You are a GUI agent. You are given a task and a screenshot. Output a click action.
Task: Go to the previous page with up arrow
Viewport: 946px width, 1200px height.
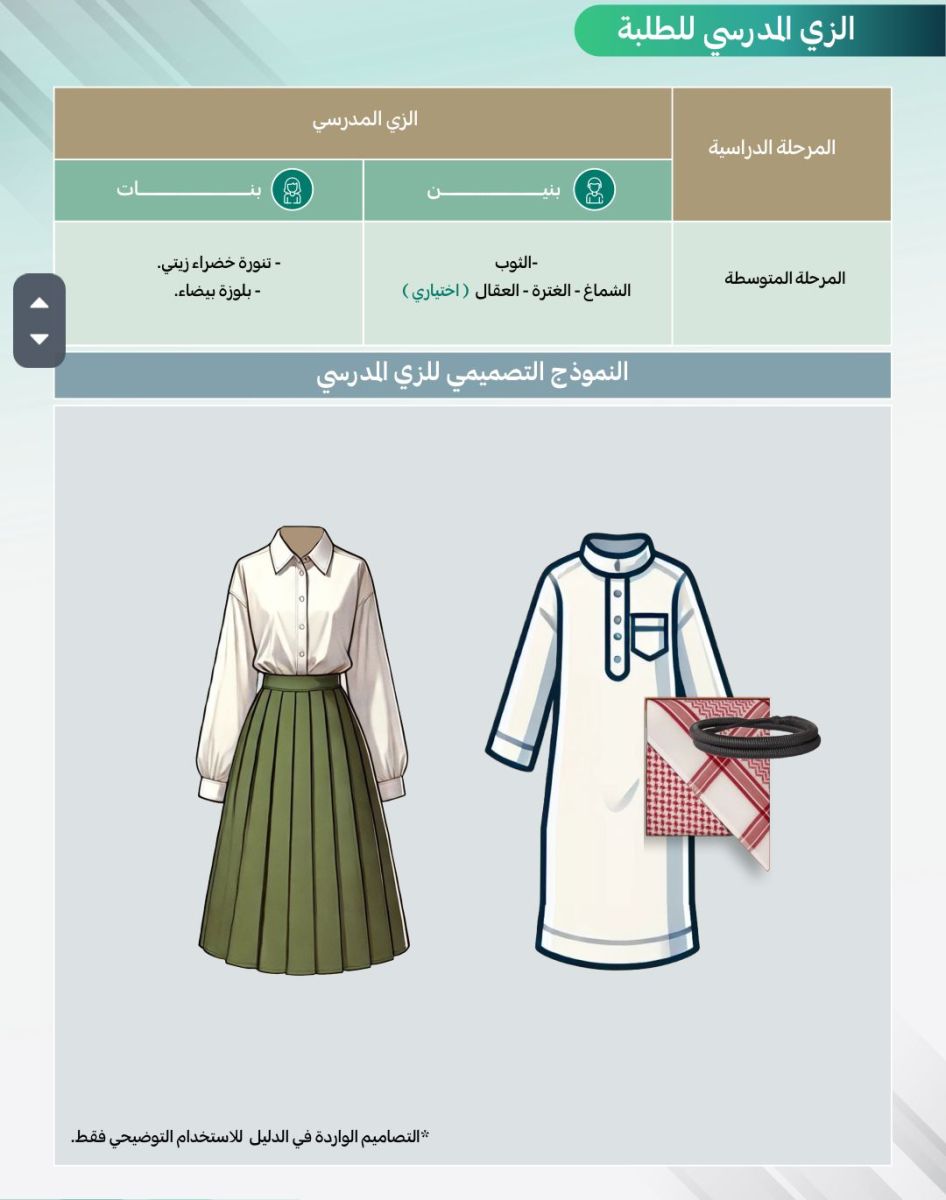39,302
